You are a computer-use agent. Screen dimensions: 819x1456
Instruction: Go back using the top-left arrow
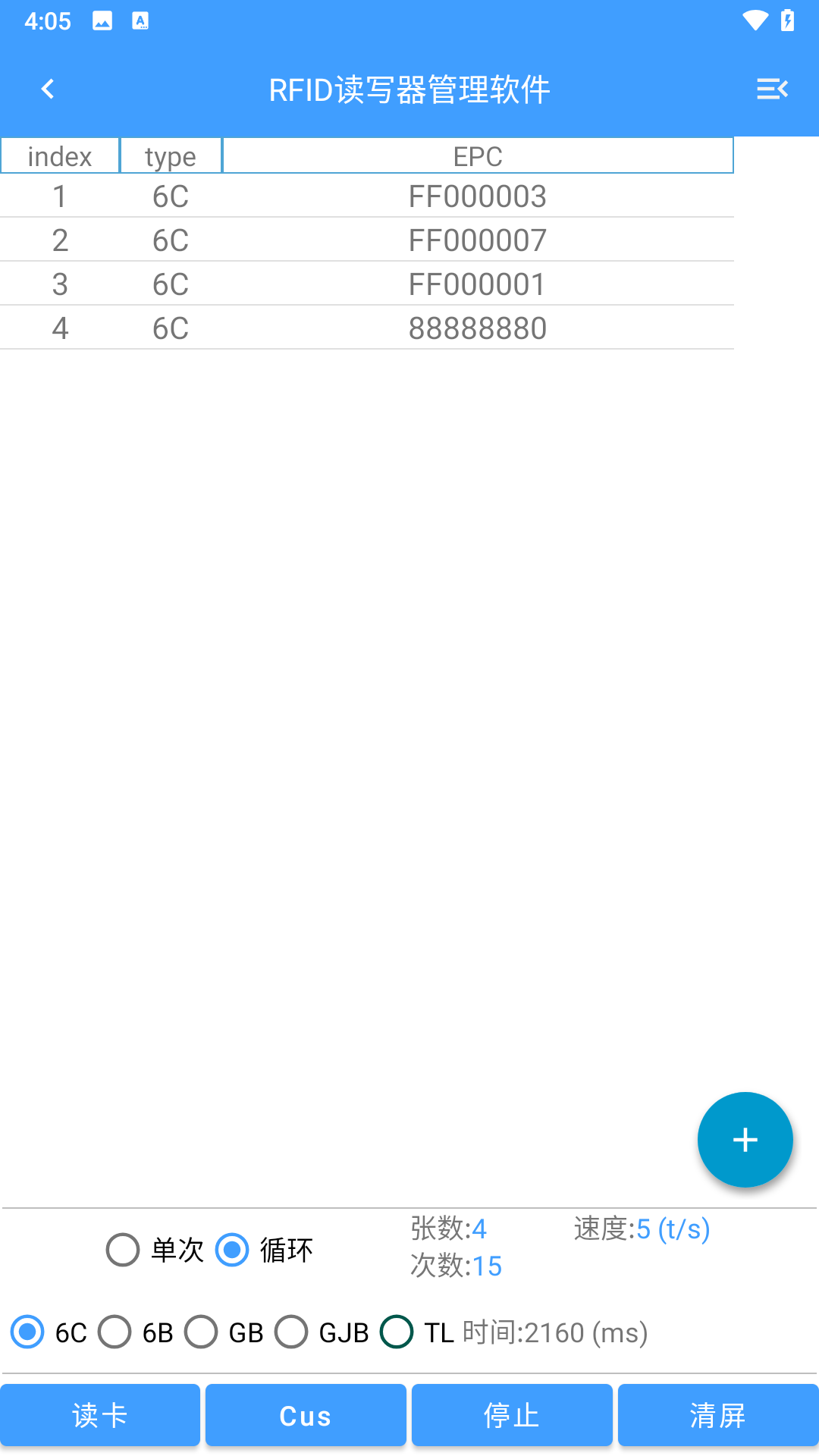click(48, 89)
